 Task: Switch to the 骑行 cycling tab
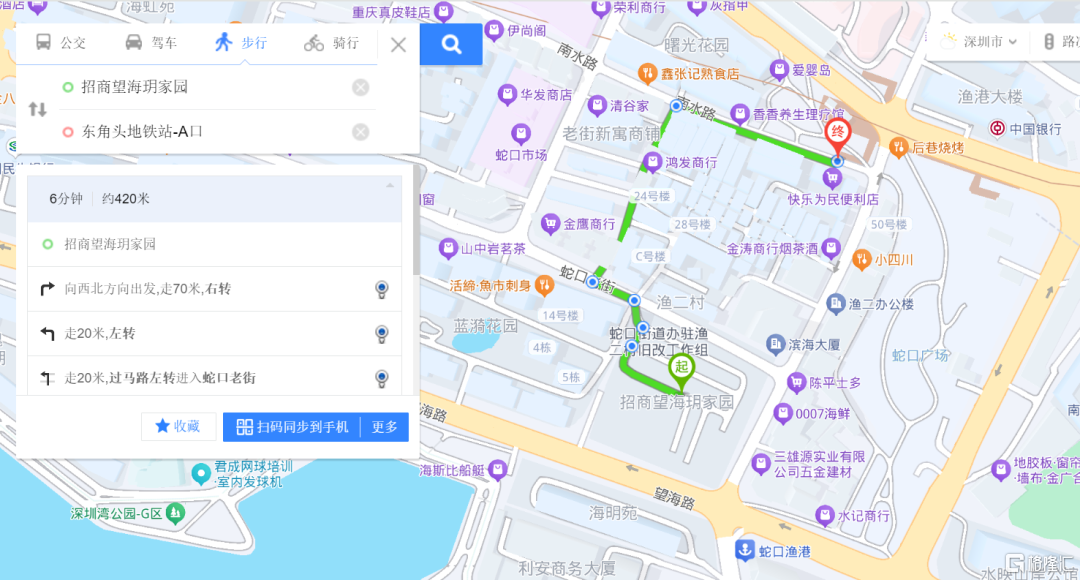pyautogui.click(x=331, y=43)
